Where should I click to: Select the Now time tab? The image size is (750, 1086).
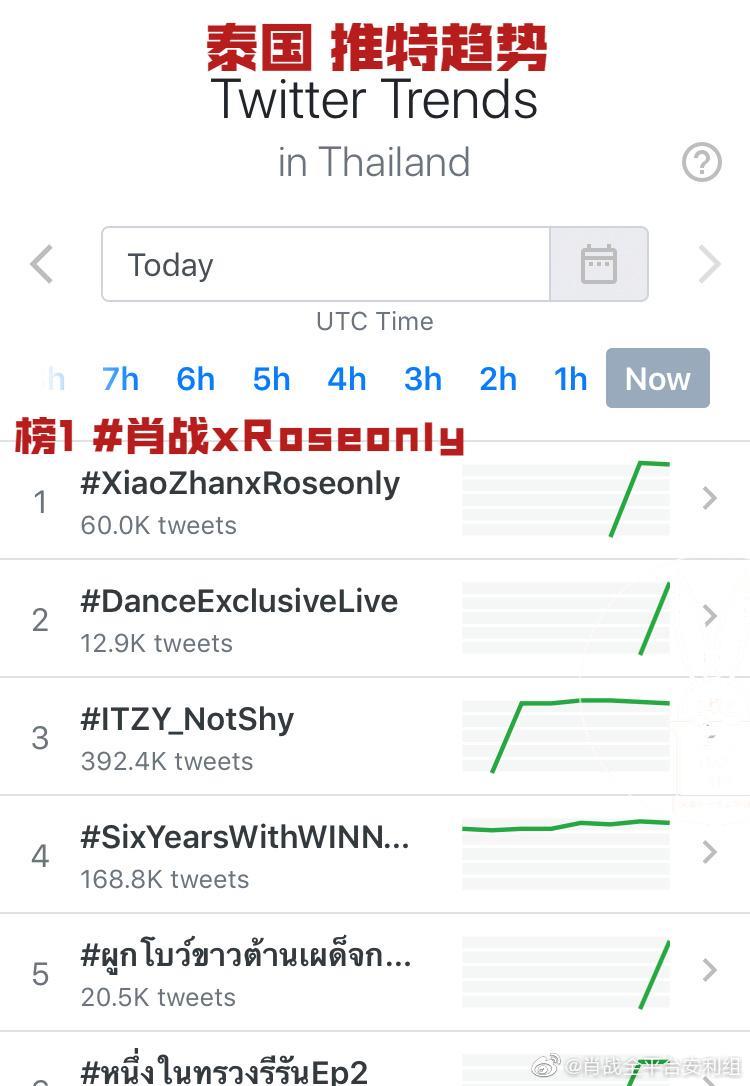(657, 379)
